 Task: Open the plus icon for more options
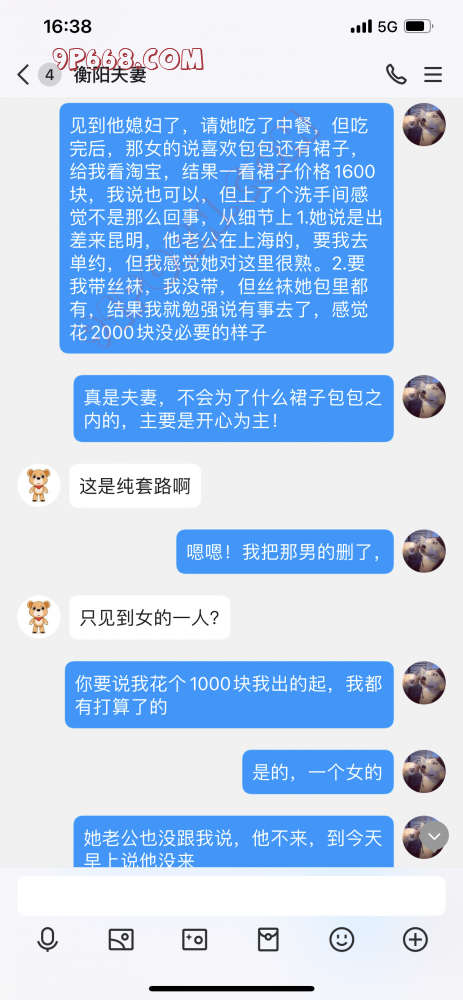tap(415, 939)
